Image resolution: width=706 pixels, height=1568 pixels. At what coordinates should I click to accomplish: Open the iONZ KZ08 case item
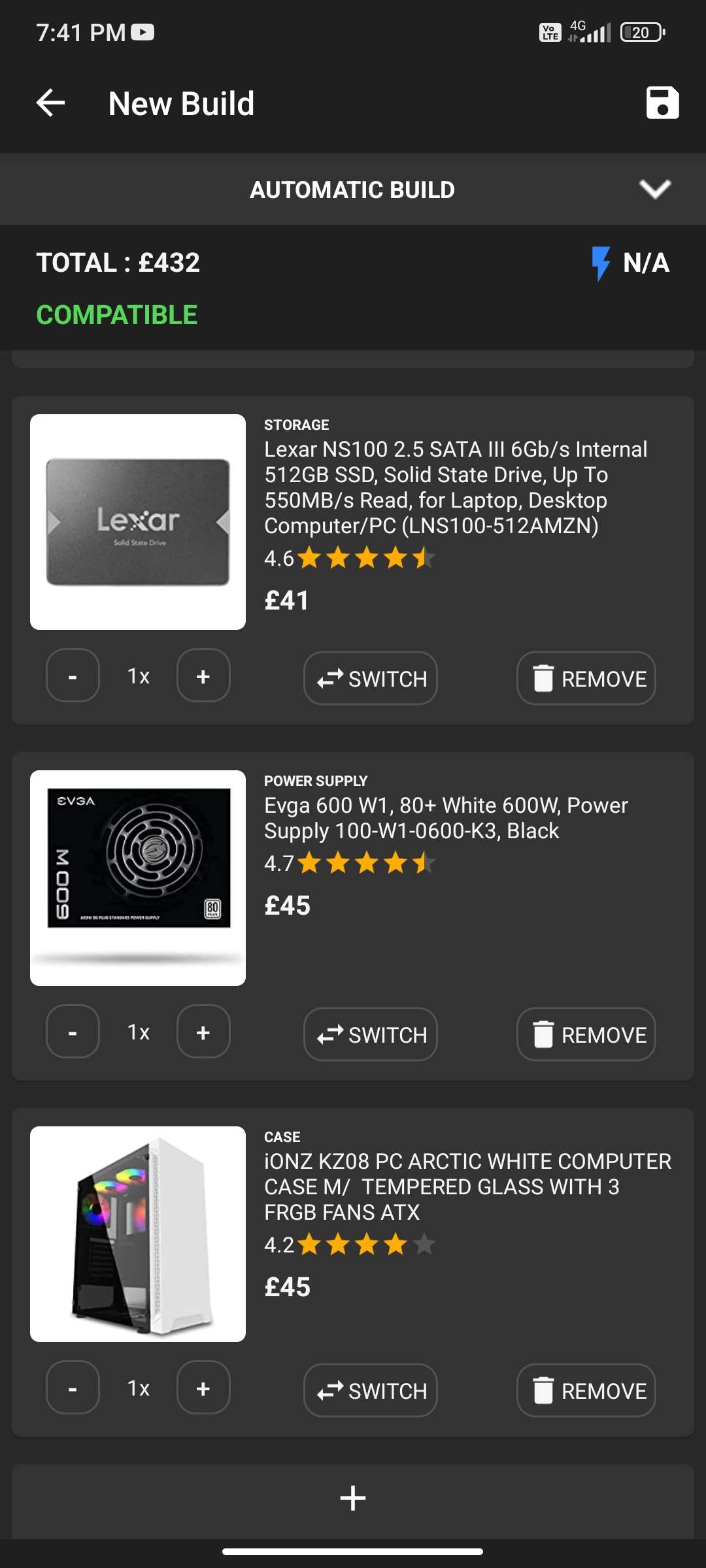[467, 1186]
